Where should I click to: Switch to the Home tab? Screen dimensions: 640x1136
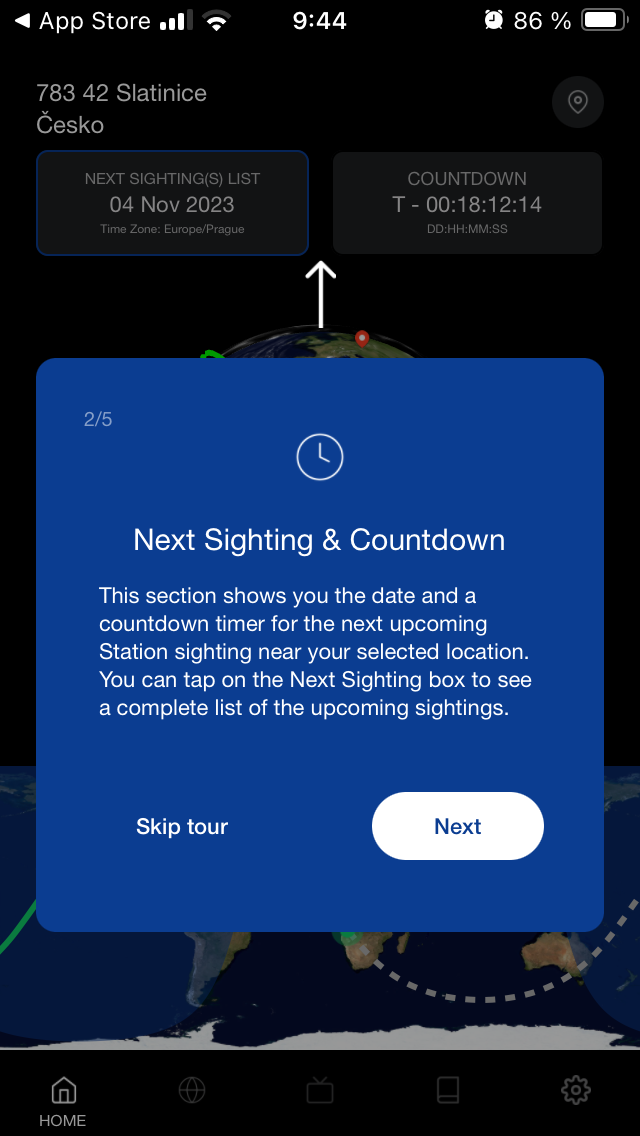point(63,1100)
